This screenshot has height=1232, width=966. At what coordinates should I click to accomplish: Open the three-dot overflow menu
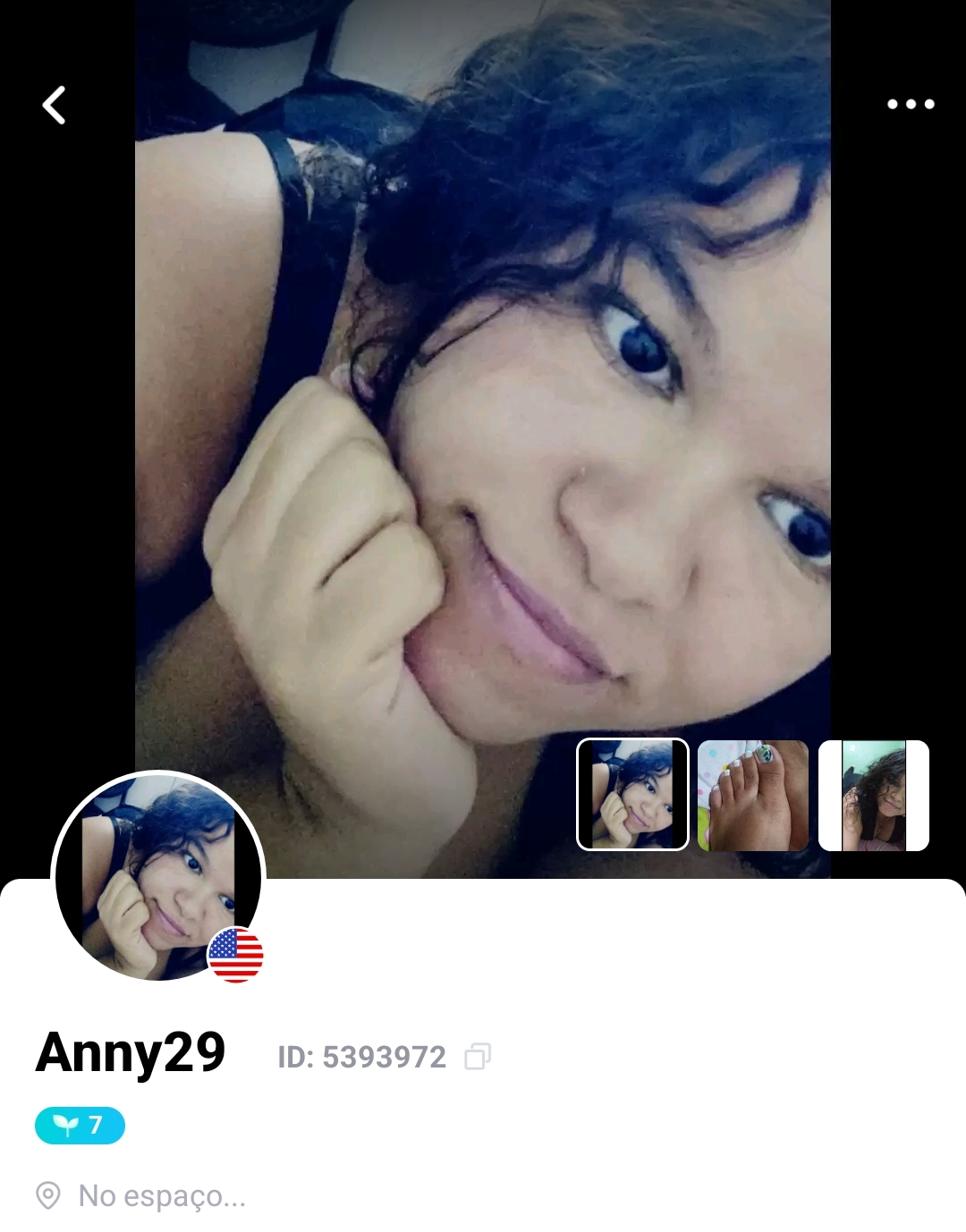click(911, 104)
